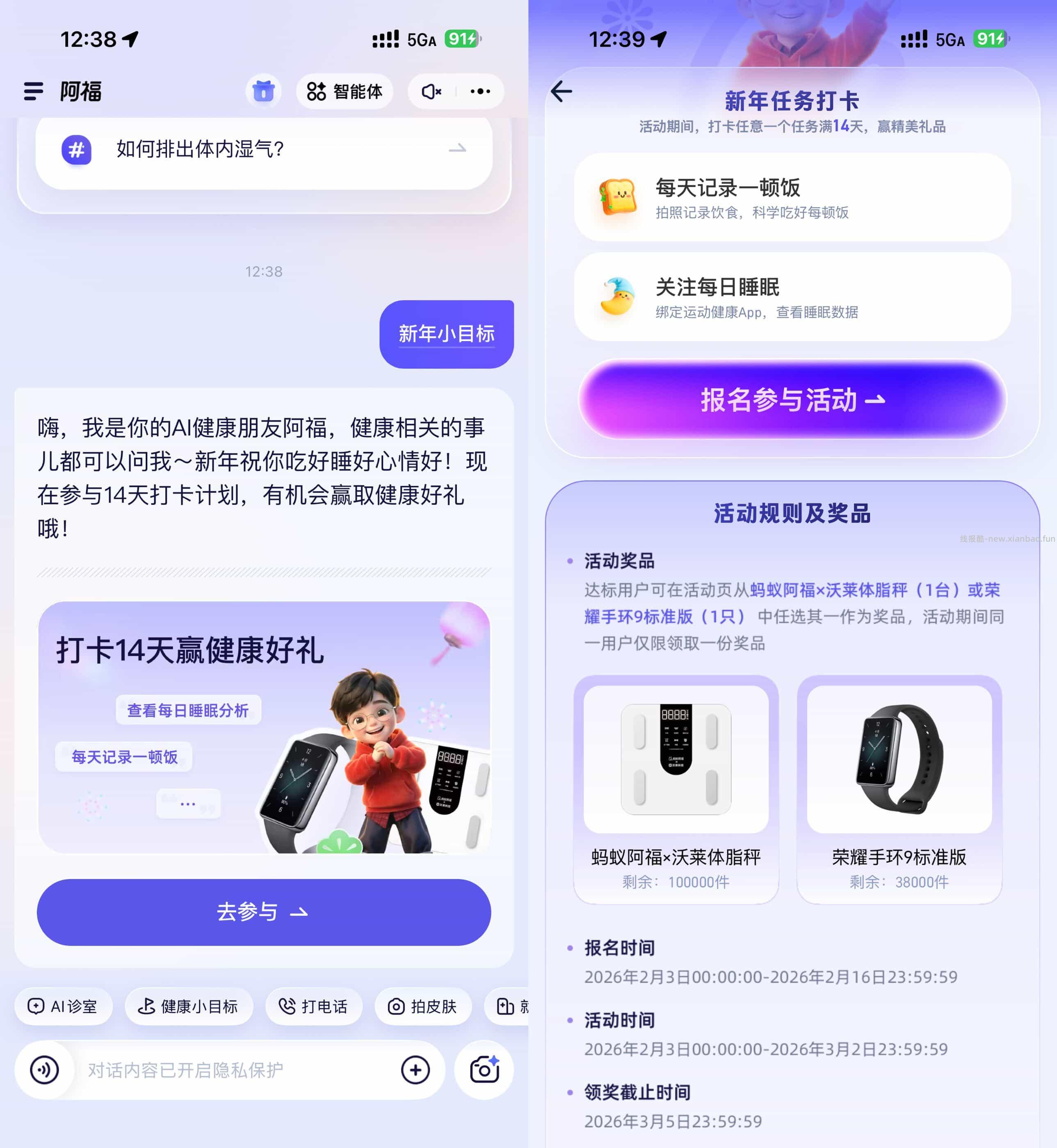Open the 关注每日睡眠 task card

click(792, 297)
